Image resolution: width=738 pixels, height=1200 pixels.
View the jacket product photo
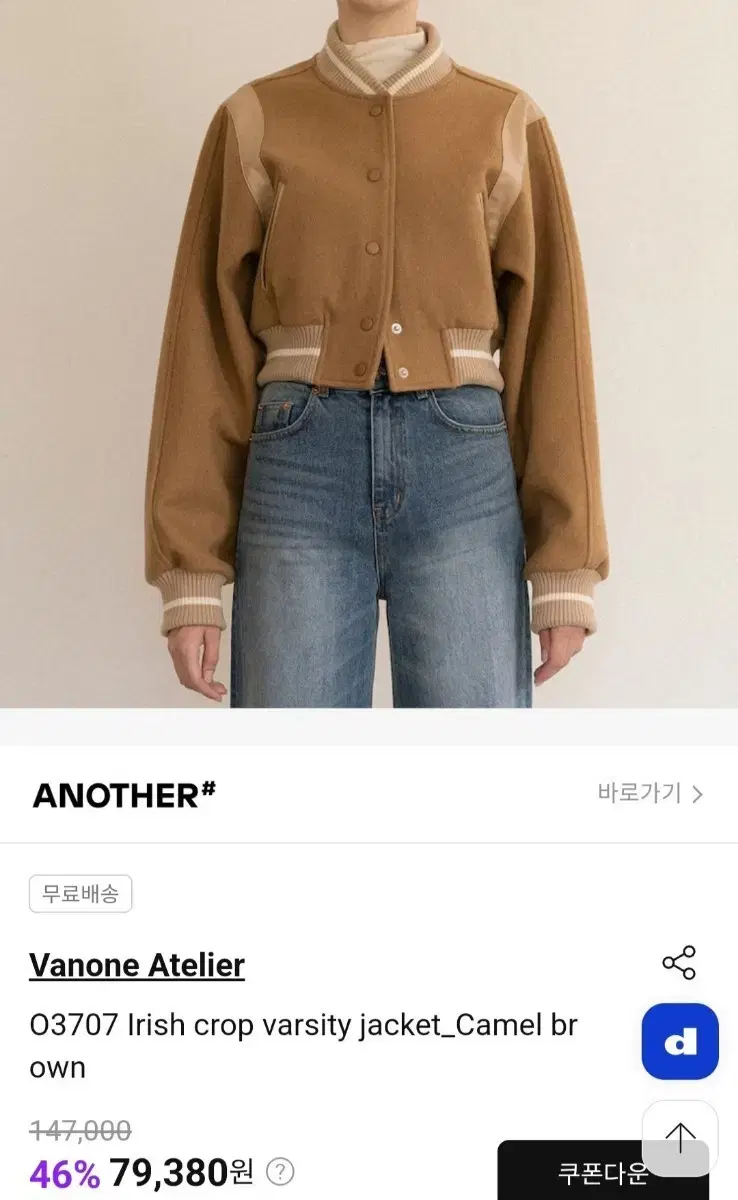click(x=369, y=354)
